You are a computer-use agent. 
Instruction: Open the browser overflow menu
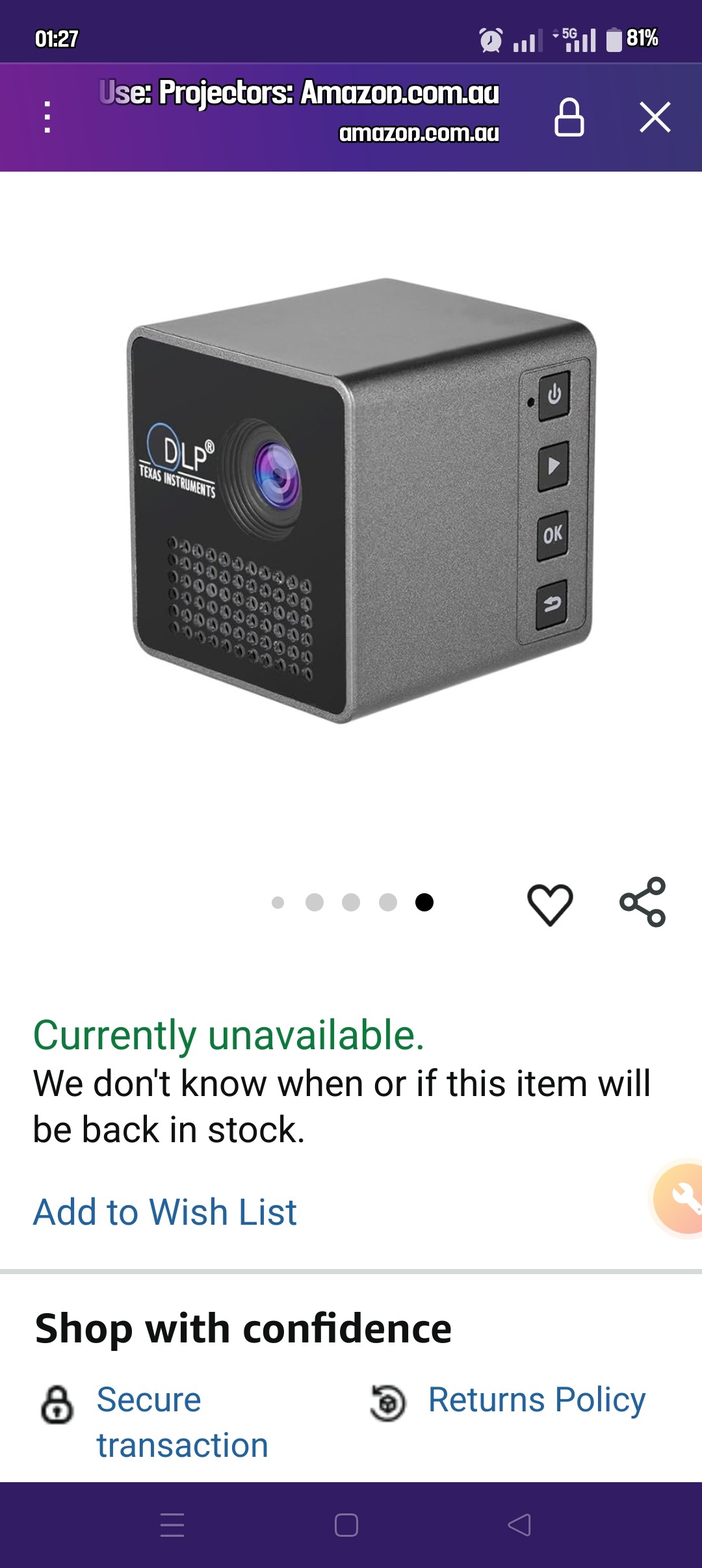47,118
